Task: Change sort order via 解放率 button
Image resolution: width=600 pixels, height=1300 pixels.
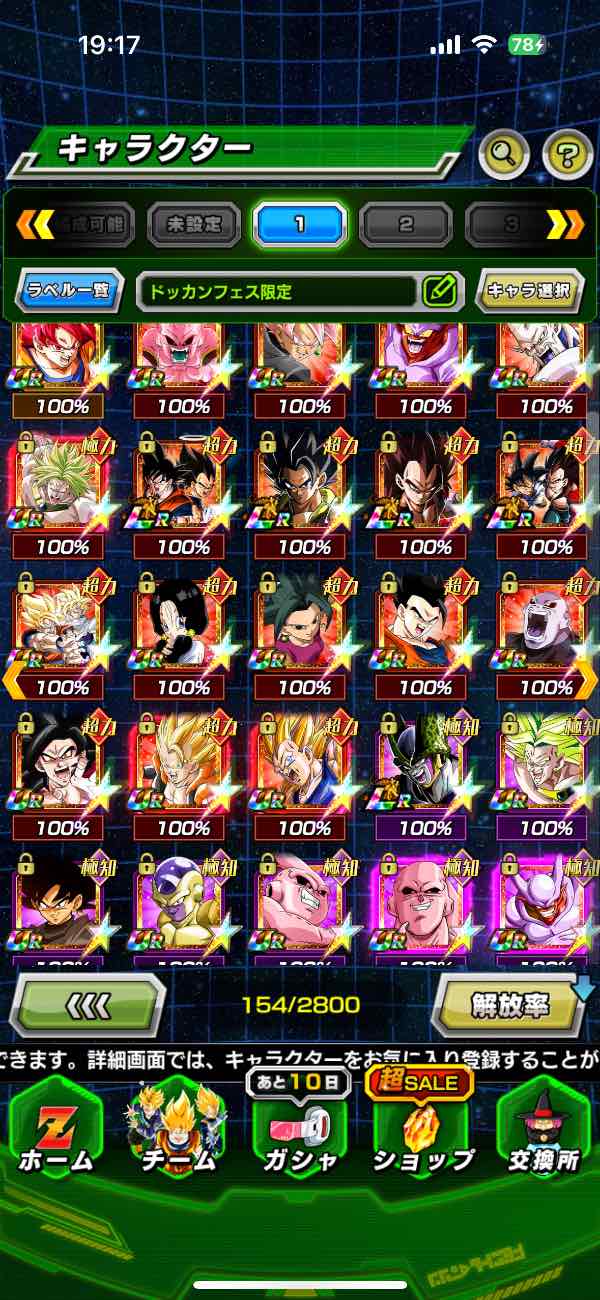Action: (512, 1004)
